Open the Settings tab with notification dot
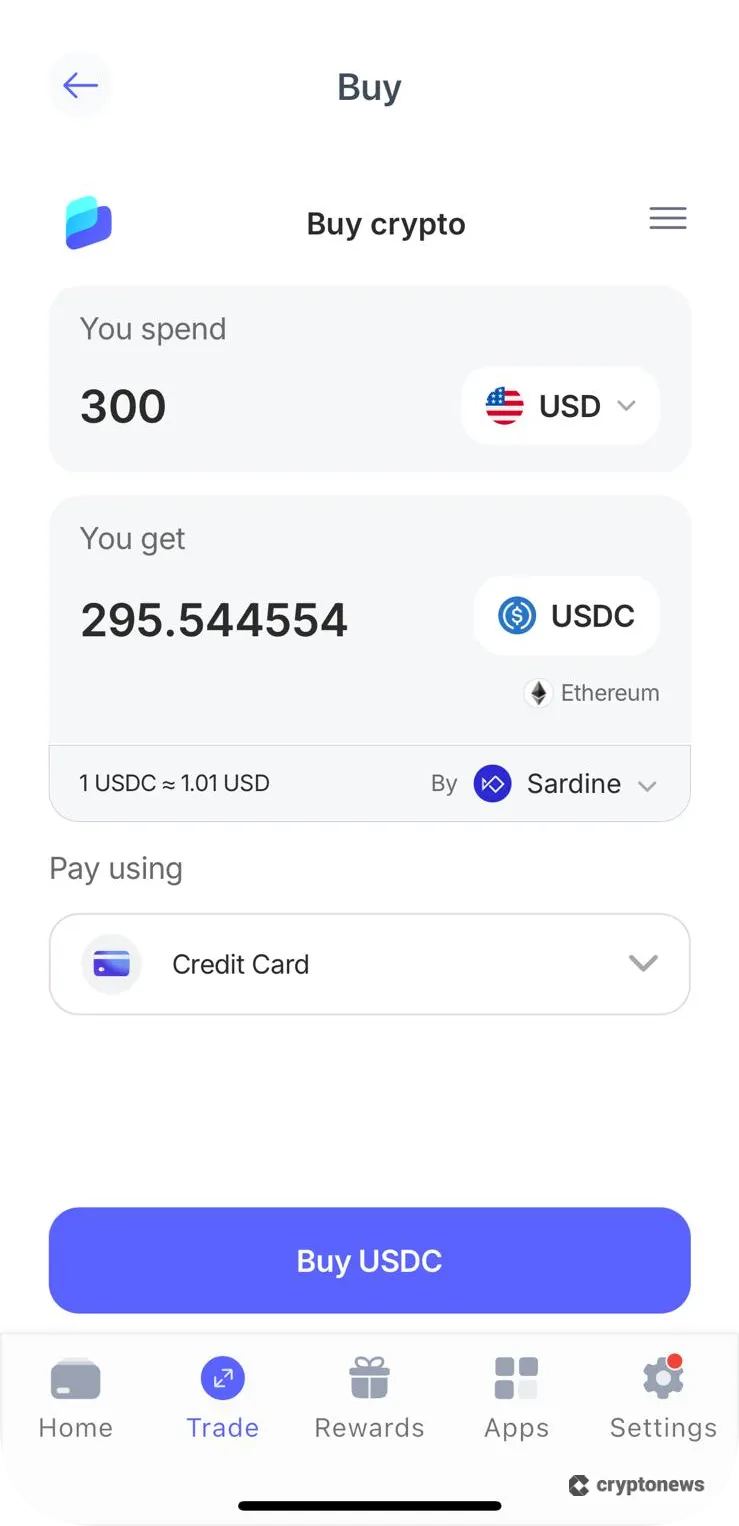This screenshot has width=739, height=1526. tap(663, 1395)
